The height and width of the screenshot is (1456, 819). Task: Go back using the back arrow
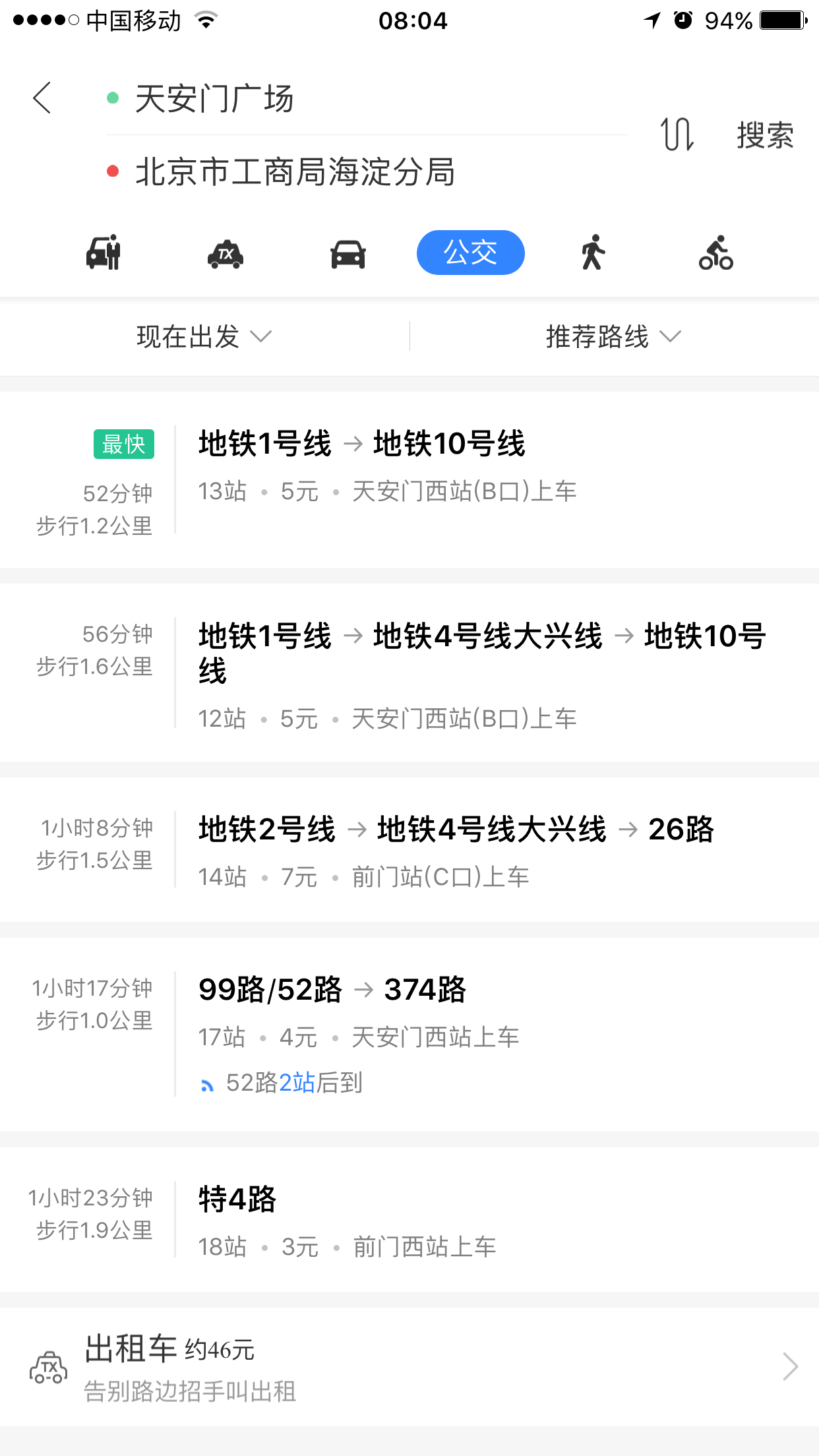click(x=42, y=98)
